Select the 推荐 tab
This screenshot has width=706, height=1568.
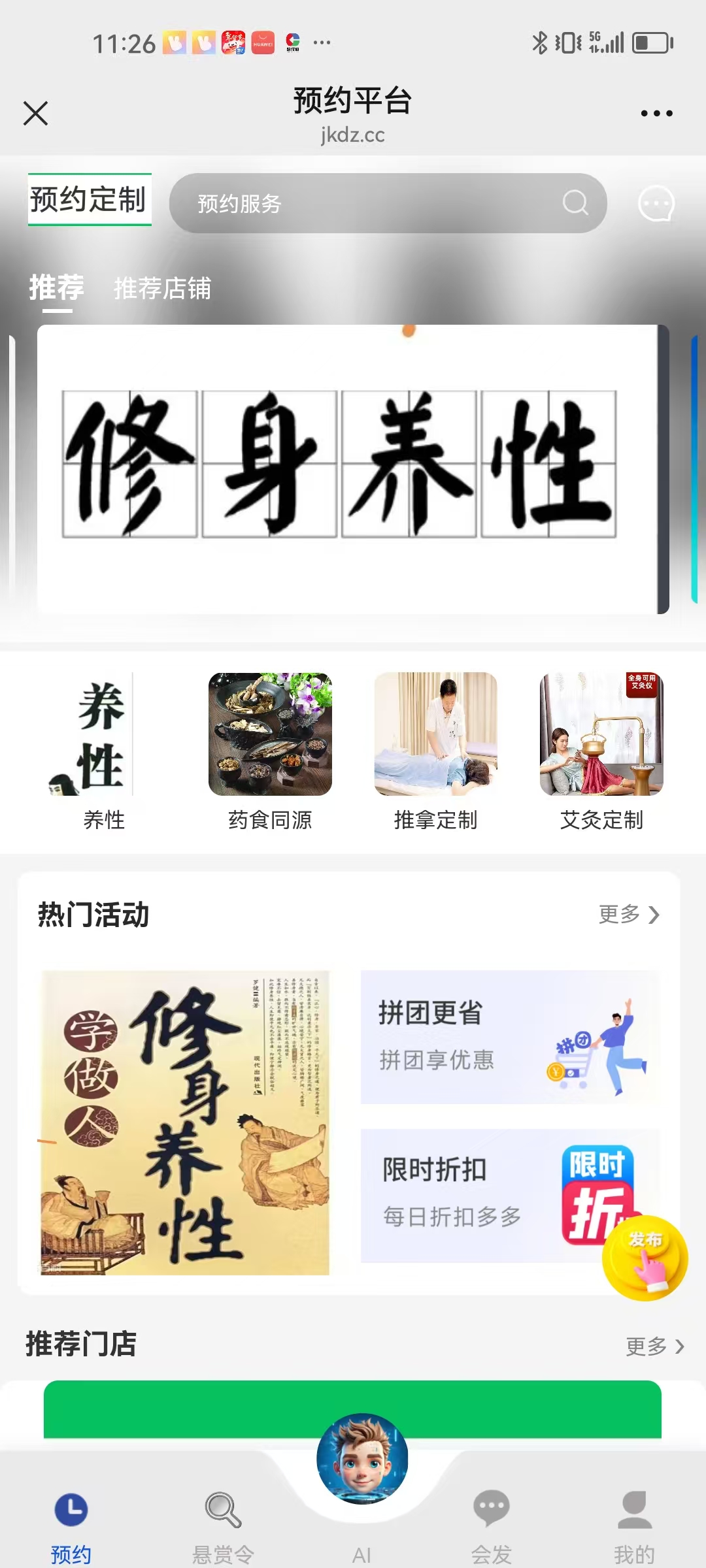coord(57,288)
